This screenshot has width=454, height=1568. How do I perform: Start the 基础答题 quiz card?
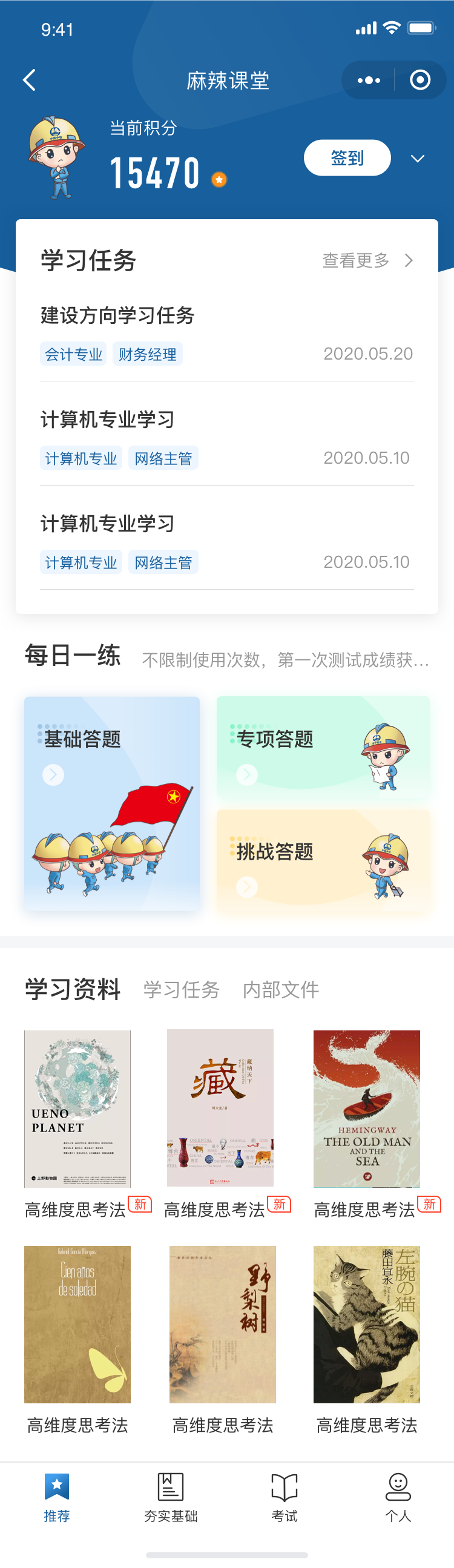(112, 802)
